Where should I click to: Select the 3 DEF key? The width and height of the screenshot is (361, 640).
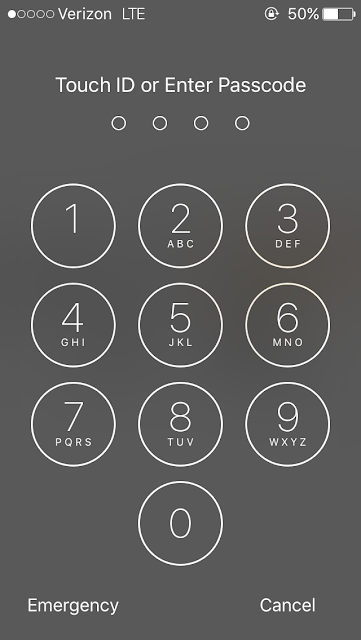click(x=287, y=226)
